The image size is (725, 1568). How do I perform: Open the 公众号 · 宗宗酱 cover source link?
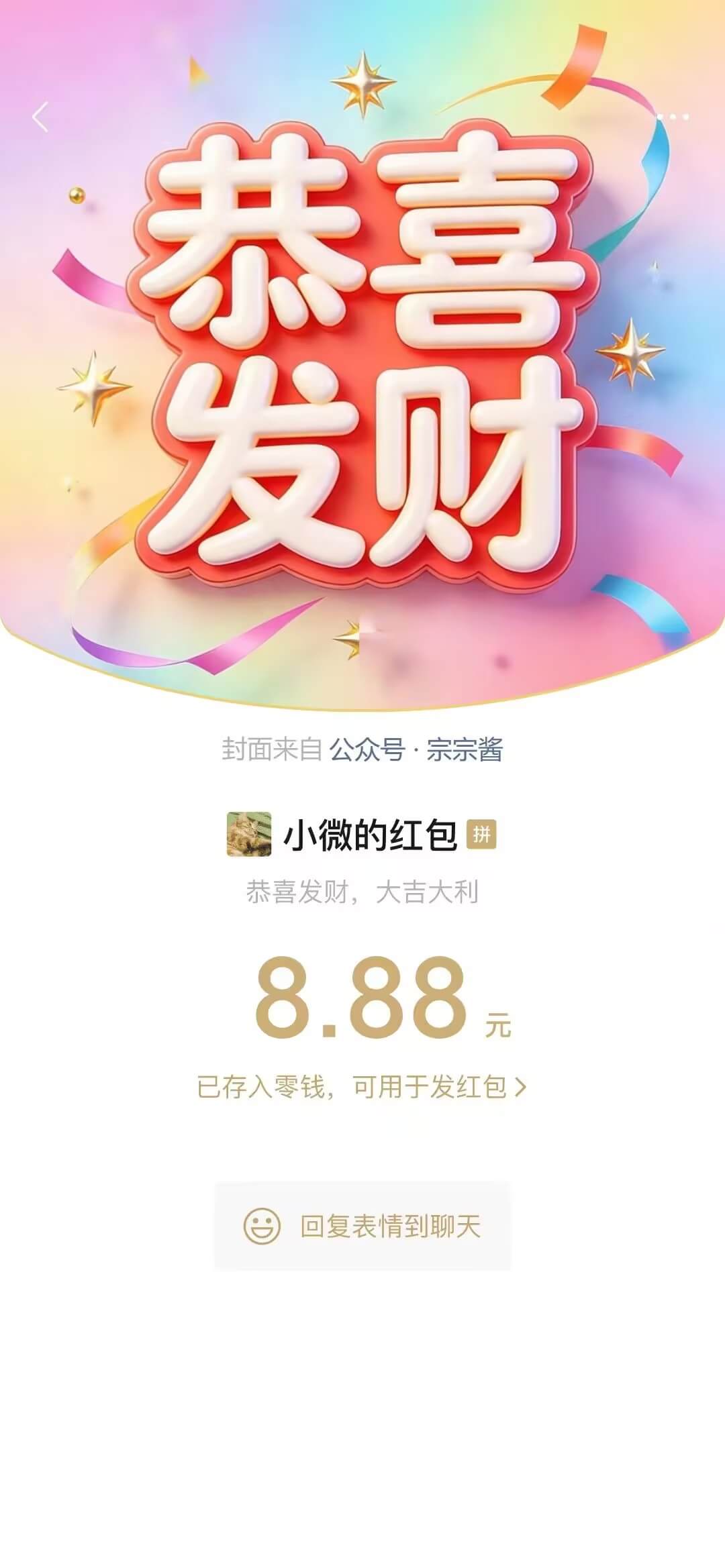tap(416, 750)
